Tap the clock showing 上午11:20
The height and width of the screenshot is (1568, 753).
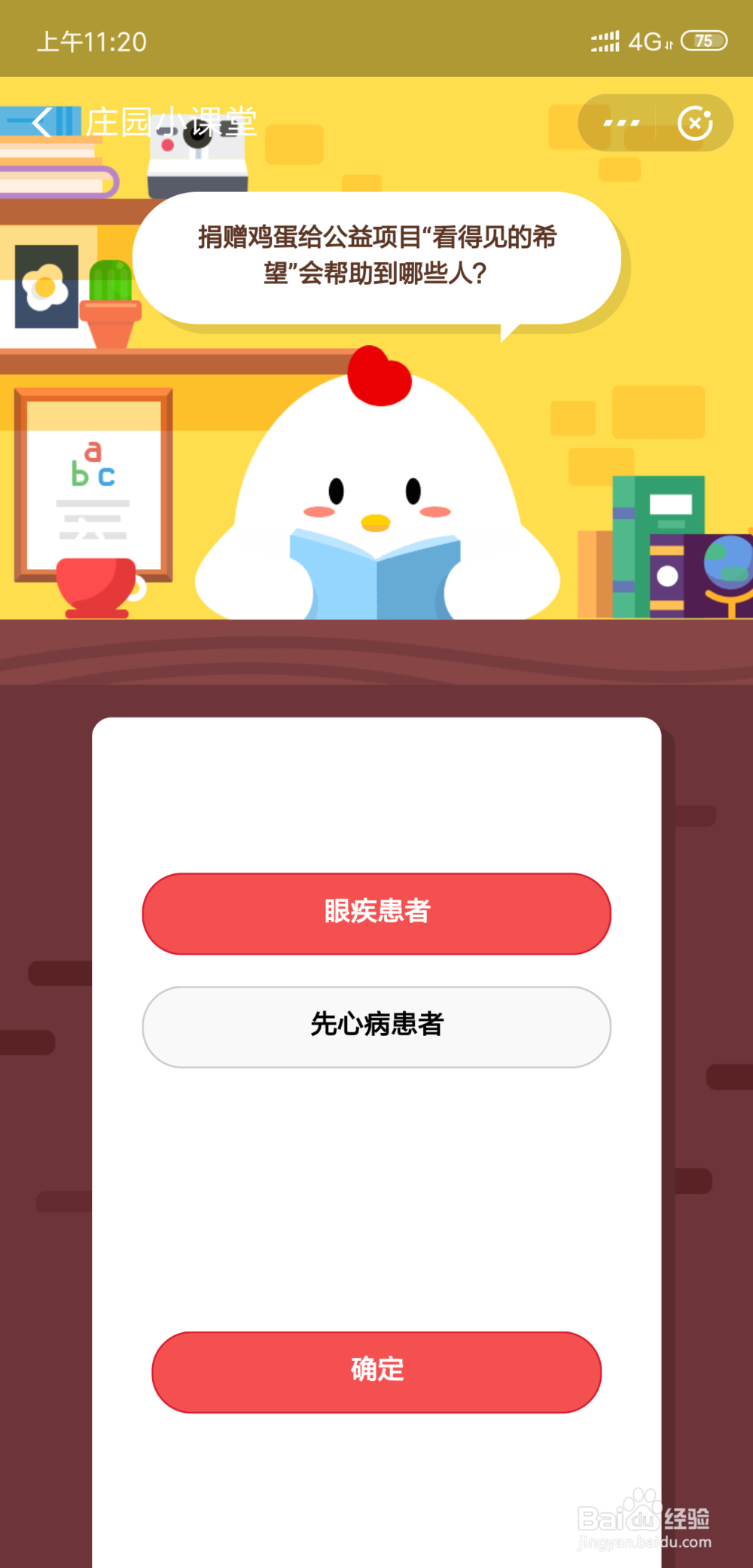point(90,42)
